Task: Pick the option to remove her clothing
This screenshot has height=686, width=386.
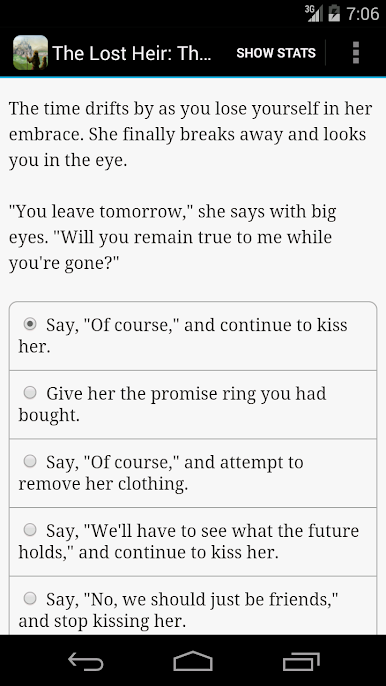Action: tap(193, 473)
